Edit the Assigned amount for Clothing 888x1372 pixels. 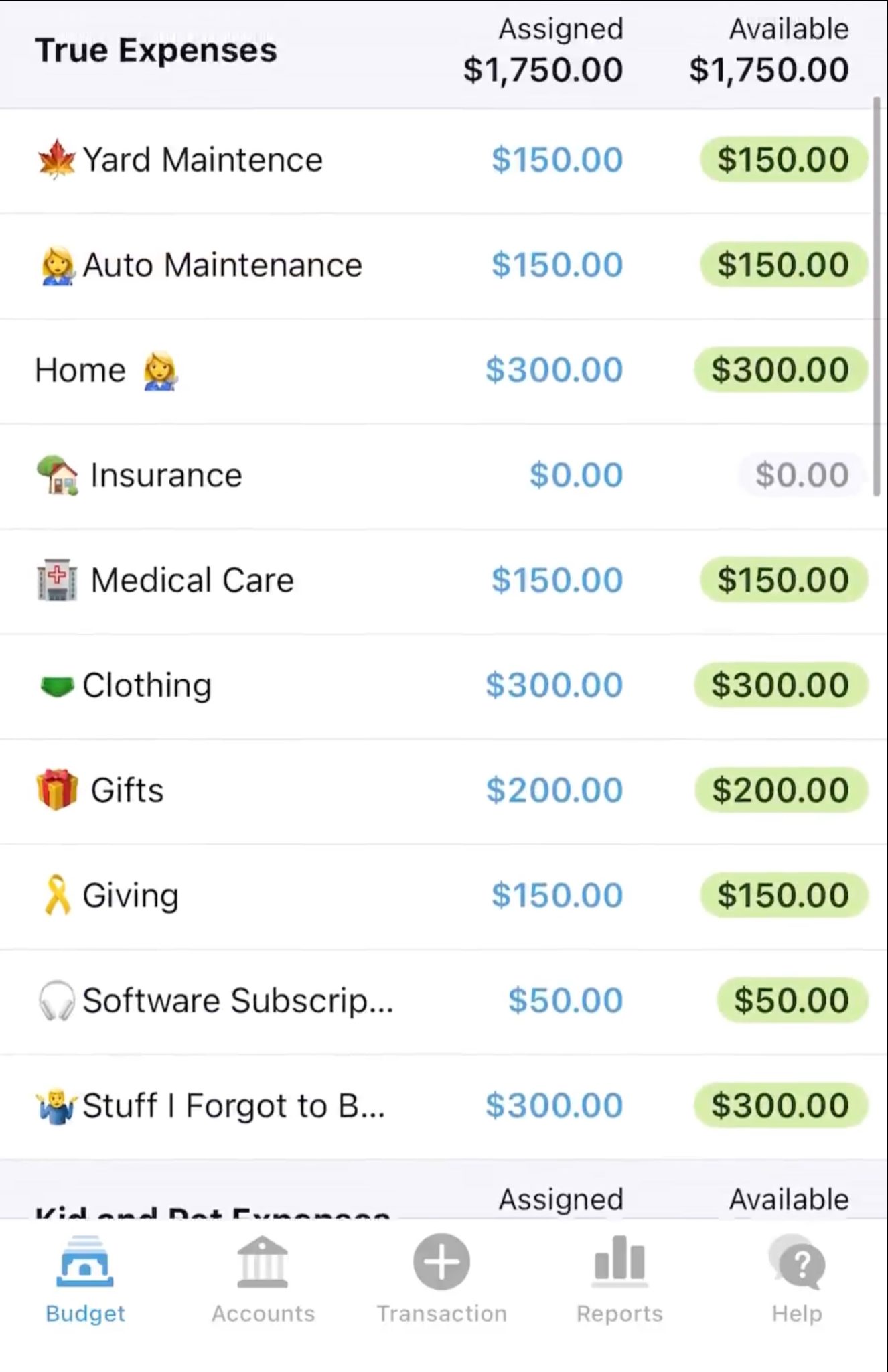(x=553, y=685)
